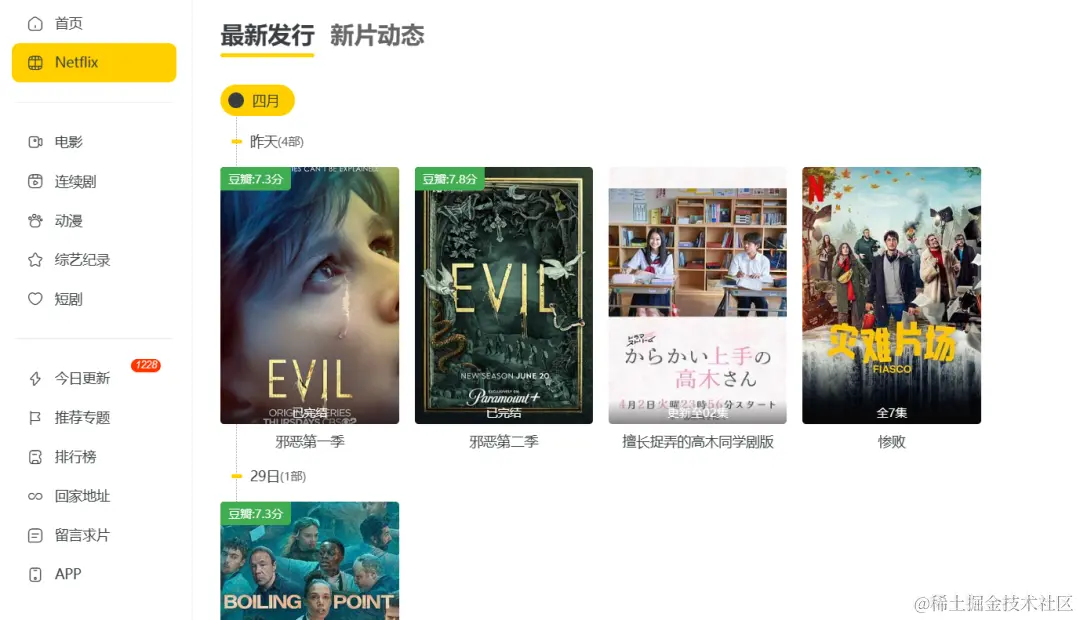Screen dimensions: 1080x620
Task: Open the APP download entry
Action: (68, 574)
